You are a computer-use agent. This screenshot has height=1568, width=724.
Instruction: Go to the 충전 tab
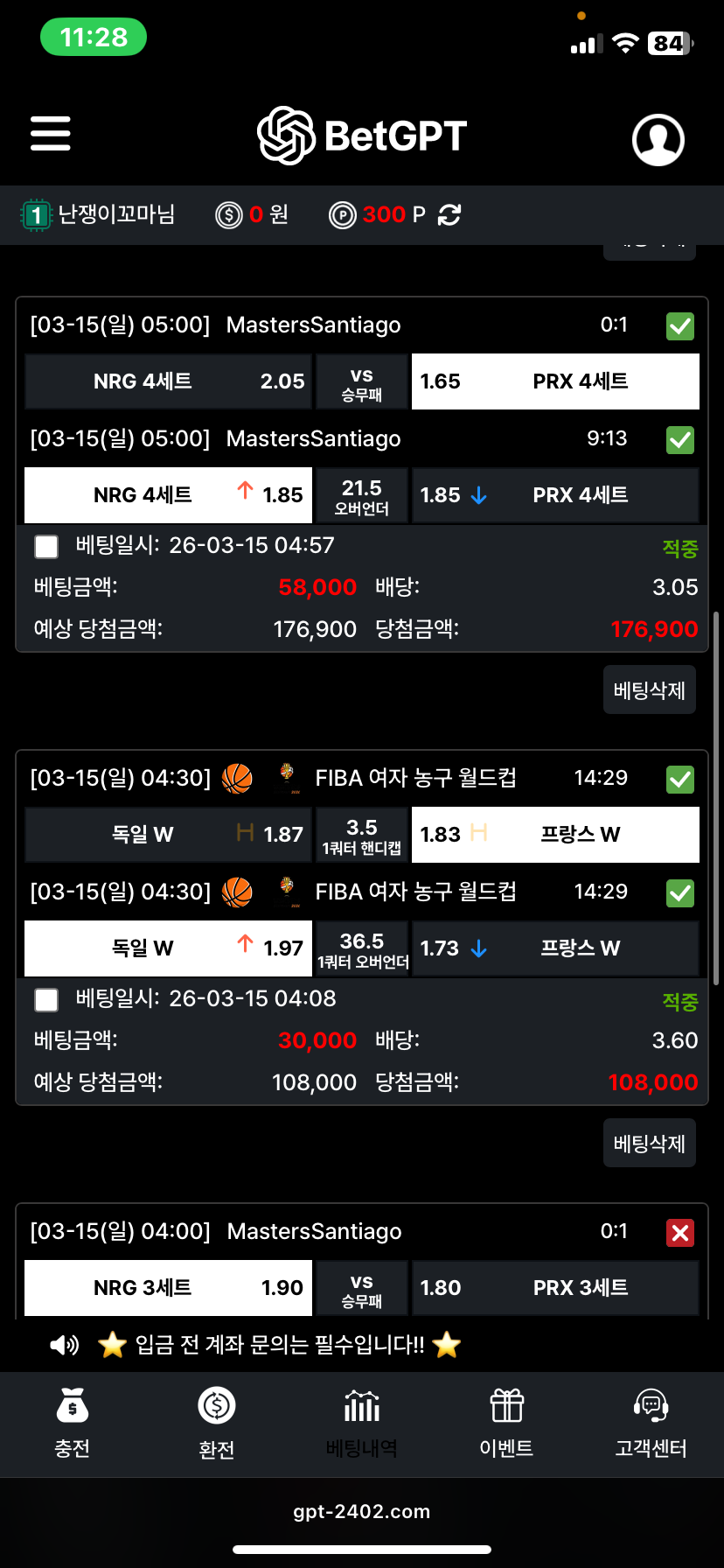tap(73, 1424)
